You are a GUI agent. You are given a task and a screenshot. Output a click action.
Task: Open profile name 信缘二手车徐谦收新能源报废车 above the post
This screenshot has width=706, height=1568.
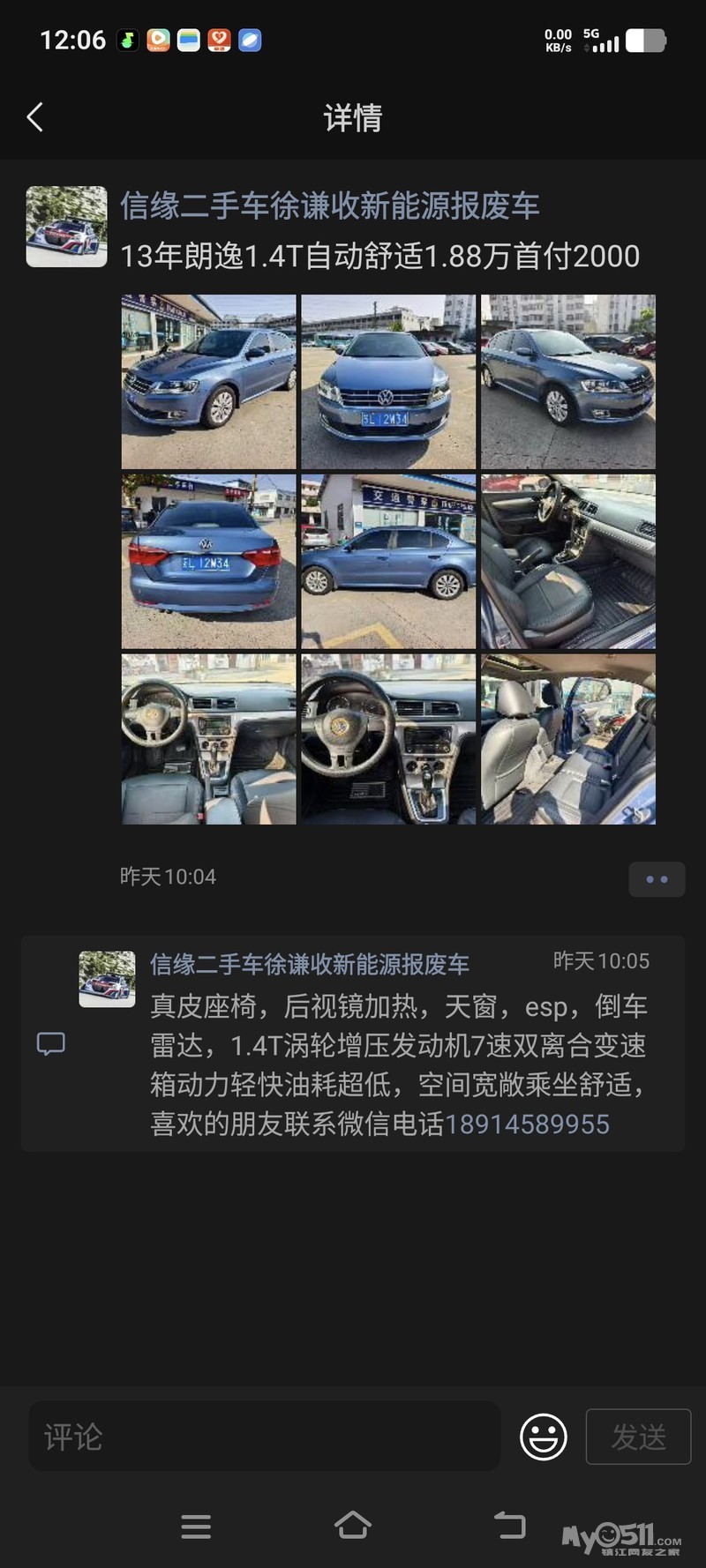[x=329, y=205]
